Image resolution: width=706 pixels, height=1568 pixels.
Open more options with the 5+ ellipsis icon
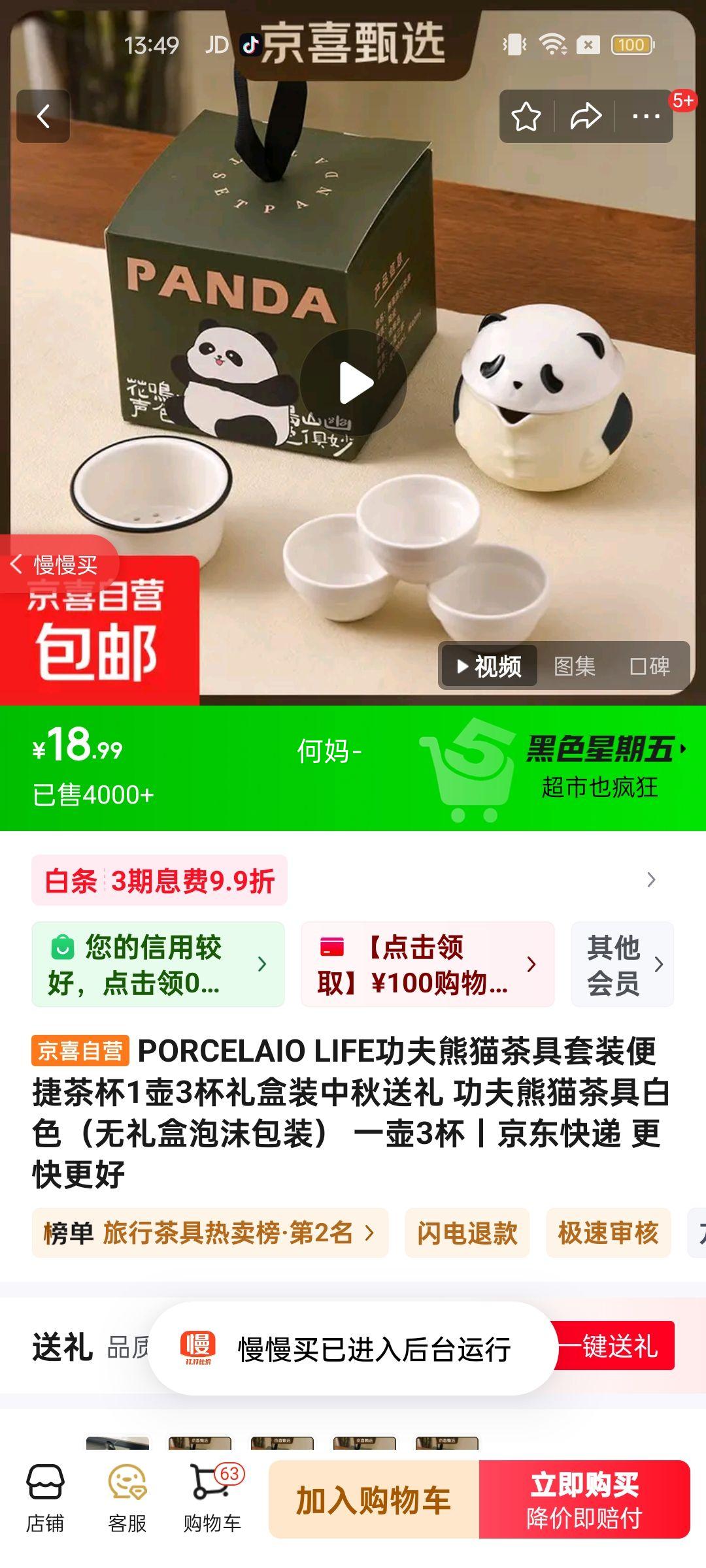point(643,116)
